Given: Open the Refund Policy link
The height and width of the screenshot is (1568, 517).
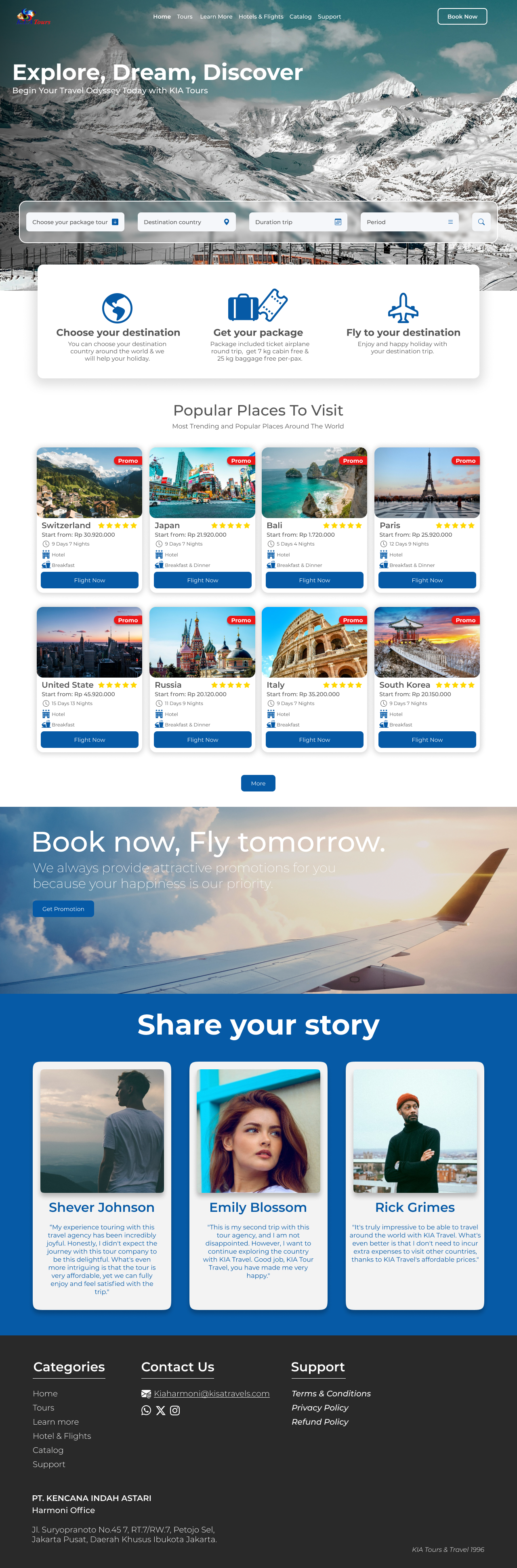Looking at the screenshot, I should pos(320,1421).
